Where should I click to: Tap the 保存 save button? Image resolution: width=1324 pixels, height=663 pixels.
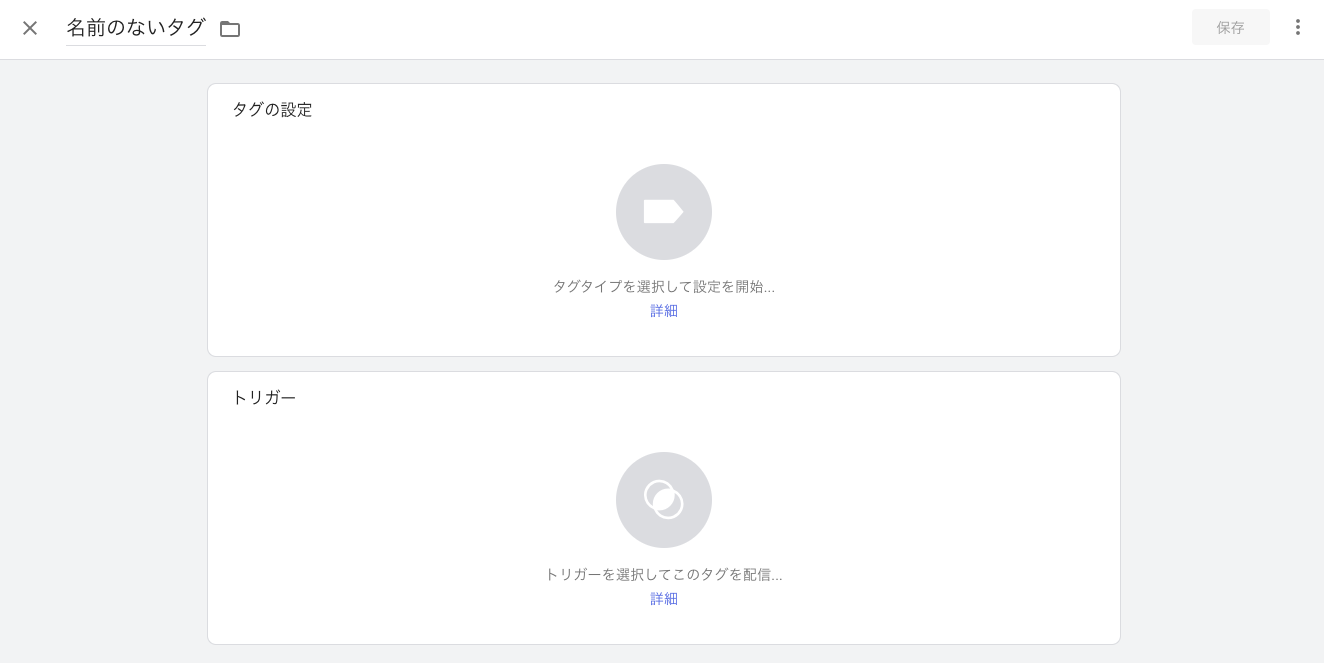click(x=1230, y=28)
